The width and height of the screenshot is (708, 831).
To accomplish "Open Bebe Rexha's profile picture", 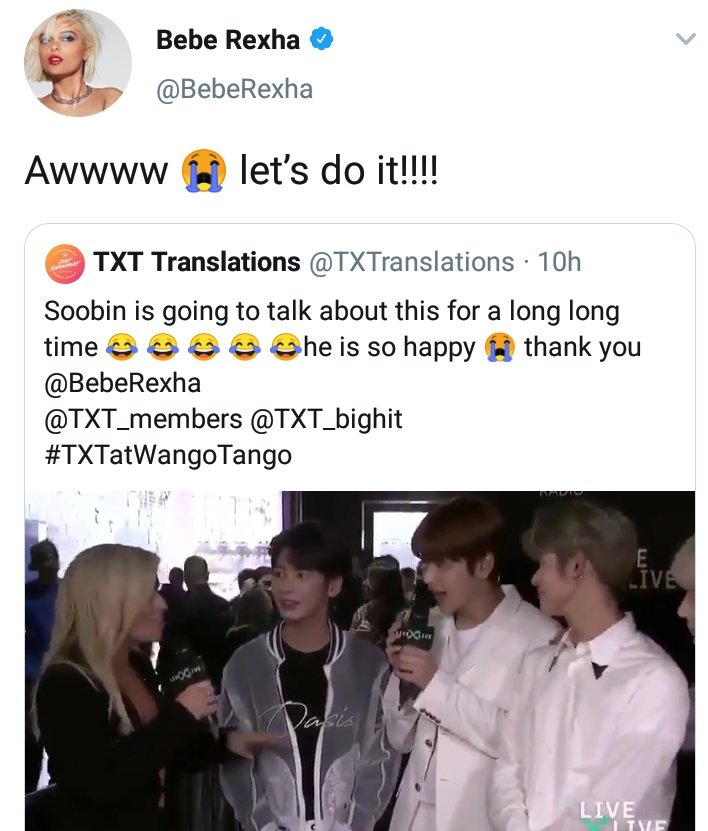I will point(77,63).
